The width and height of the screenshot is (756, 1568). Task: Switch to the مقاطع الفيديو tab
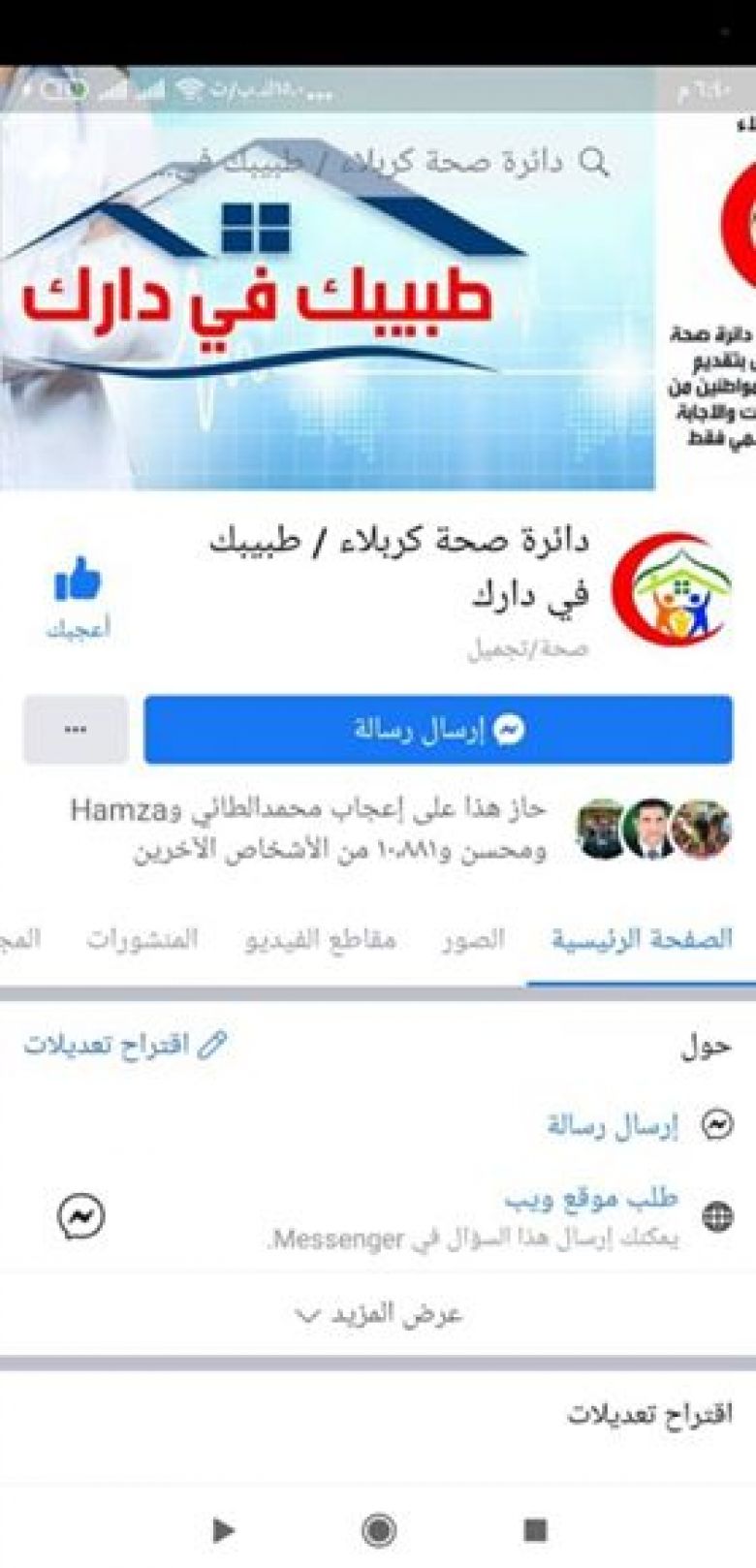(320, 939)
